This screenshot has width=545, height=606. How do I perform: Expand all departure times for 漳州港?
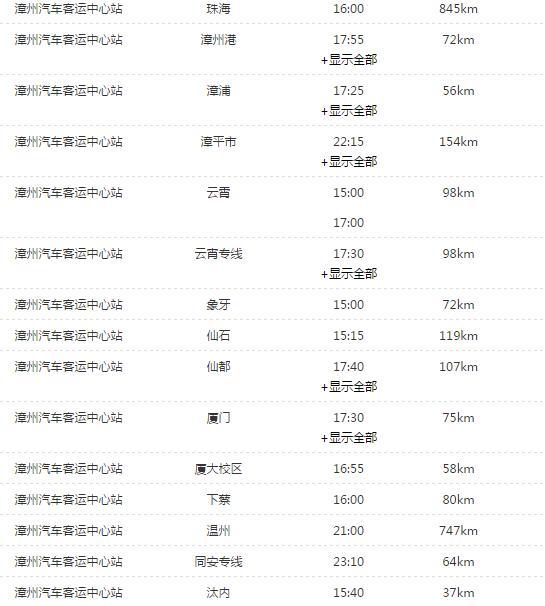click(349, 60)
